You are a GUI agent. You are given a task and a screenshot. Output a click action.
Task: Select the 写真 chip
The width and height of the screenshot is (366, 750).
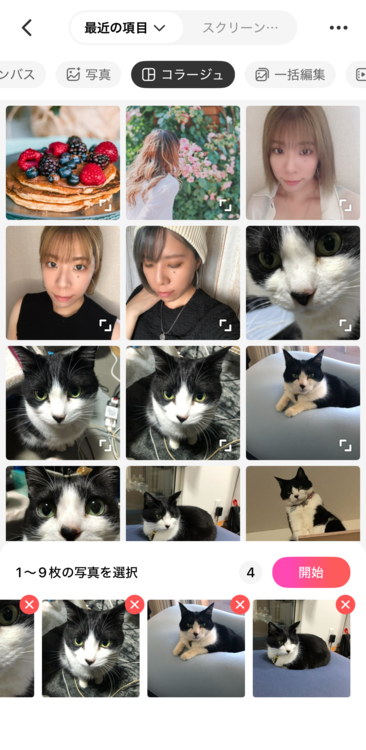89,75
